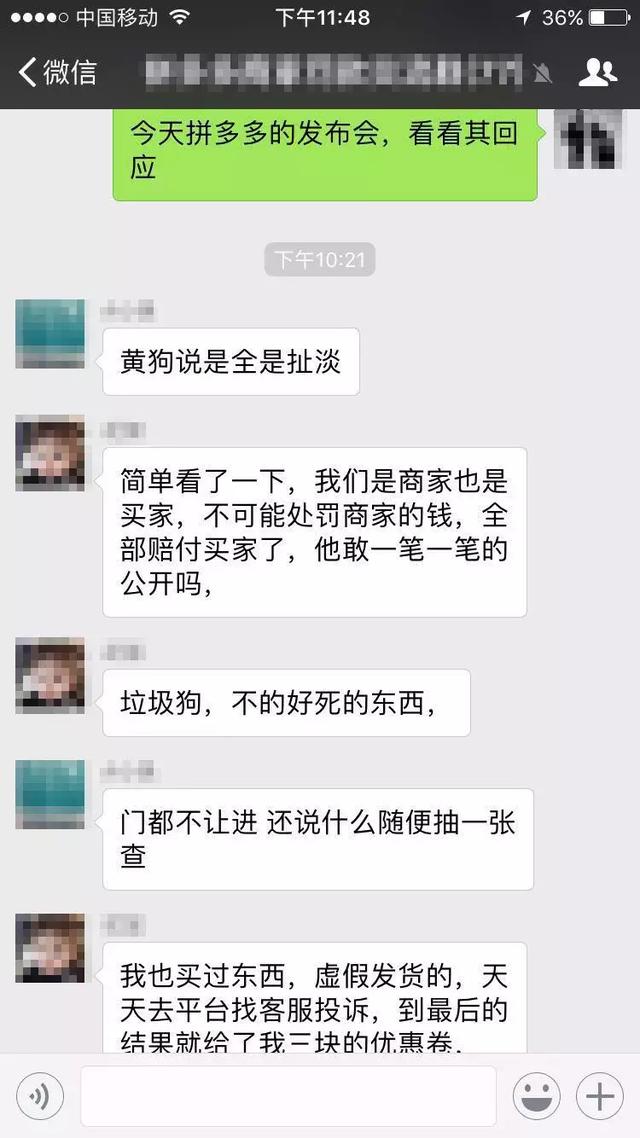
Task: Open the plus attachments menu
Action: point(599,1096)
